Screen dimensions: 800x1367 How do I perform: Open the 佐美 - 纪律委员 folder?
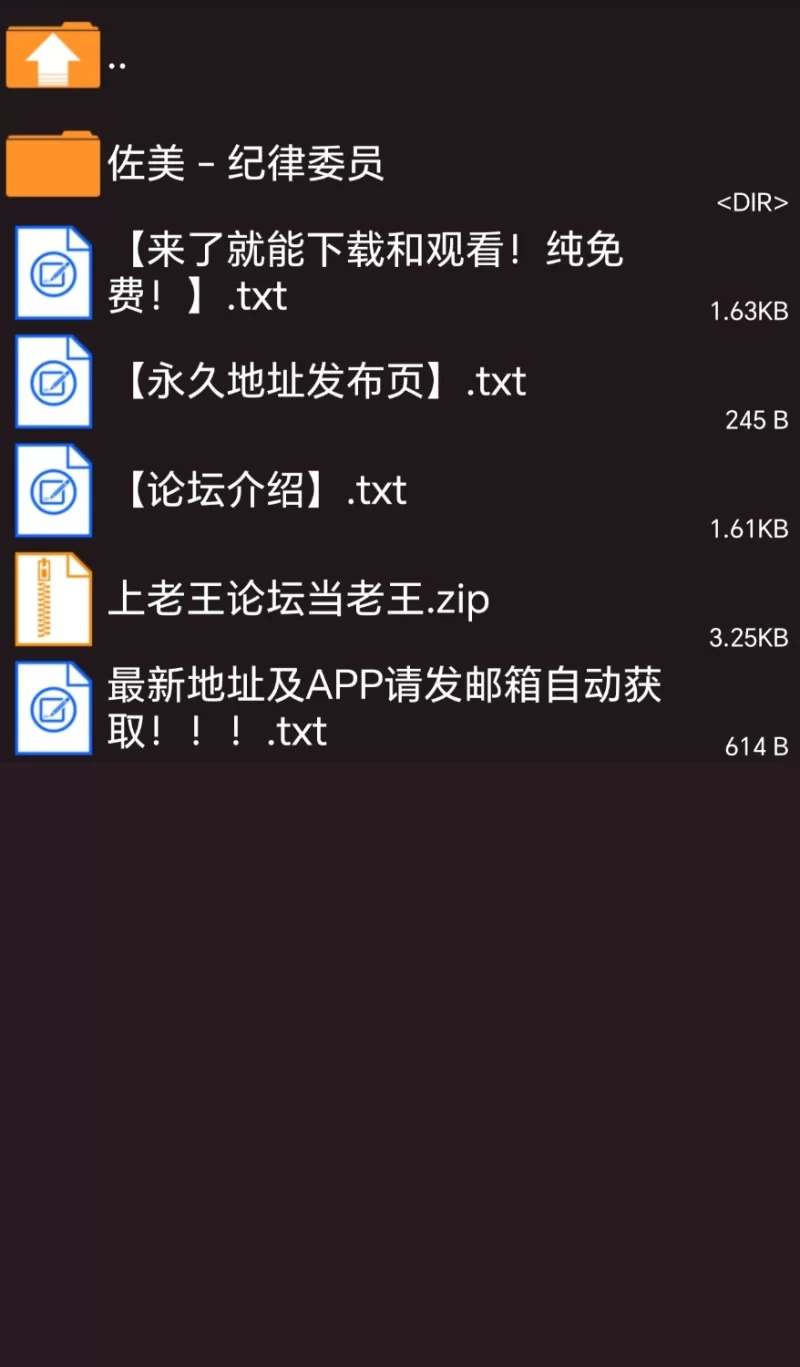tap(246, 164)
